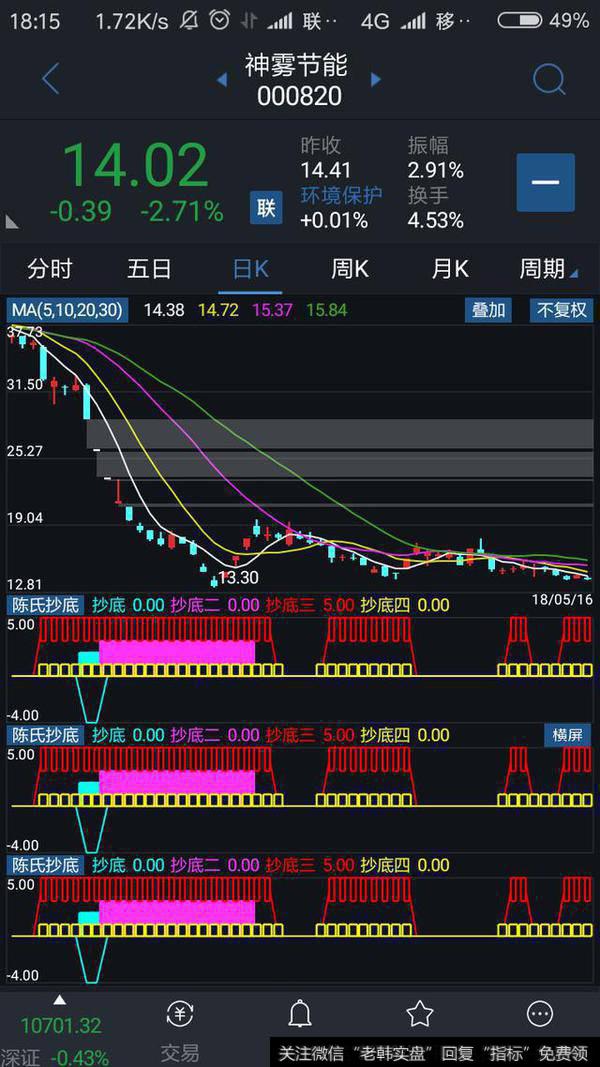600x1067 pixels.
Task: Open the stock search magnifier
Action: [x=549, y=78]
